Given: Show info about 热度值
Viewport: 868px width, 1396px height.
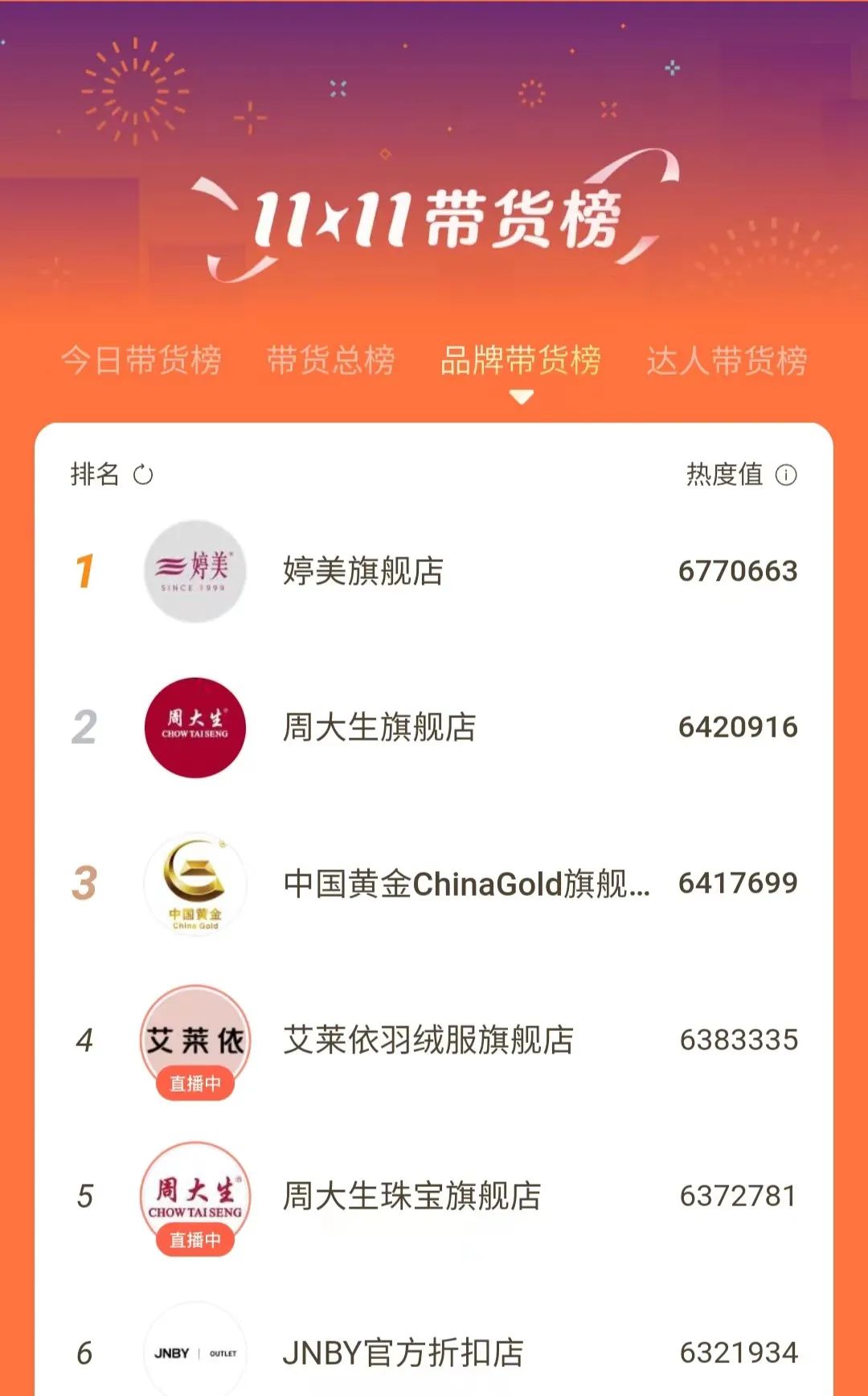Looking at the screenshot, I should (x=786, y=475).
